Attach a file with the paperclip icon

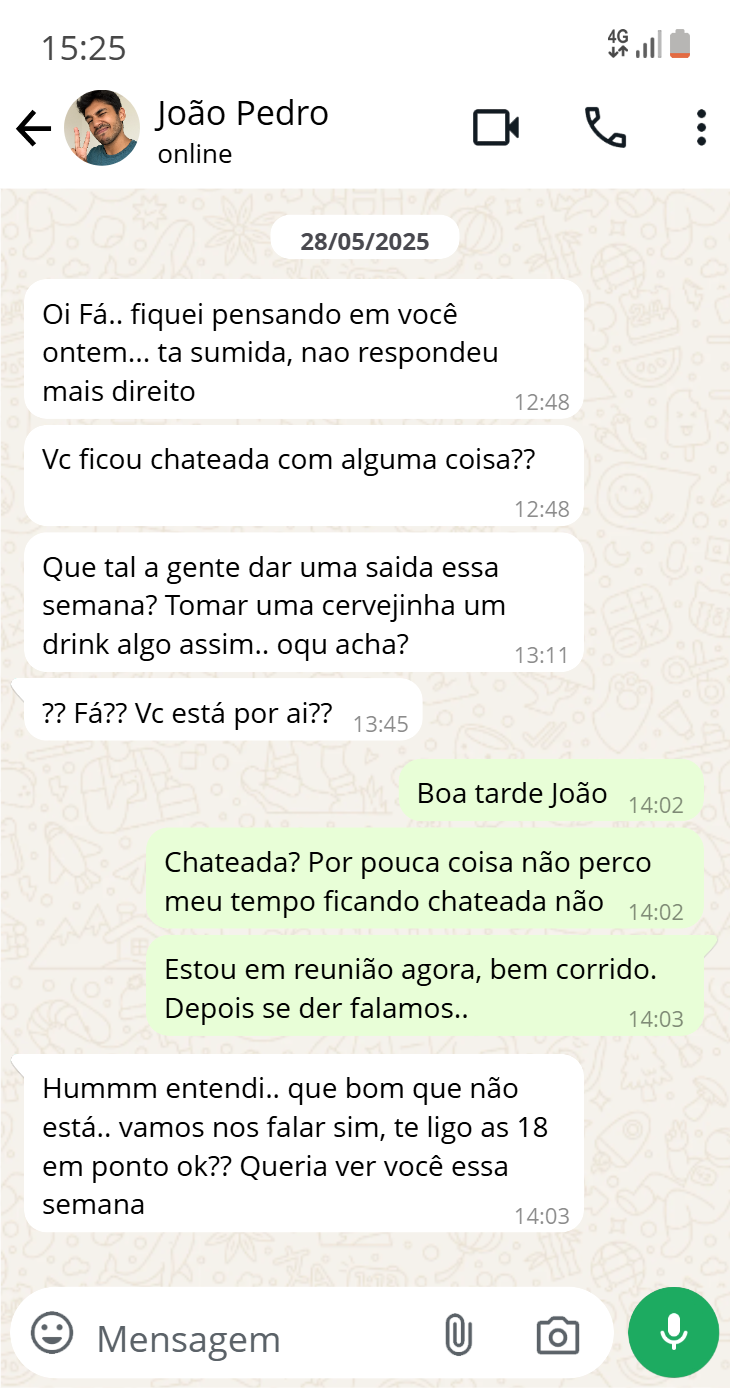(459, 1334)
